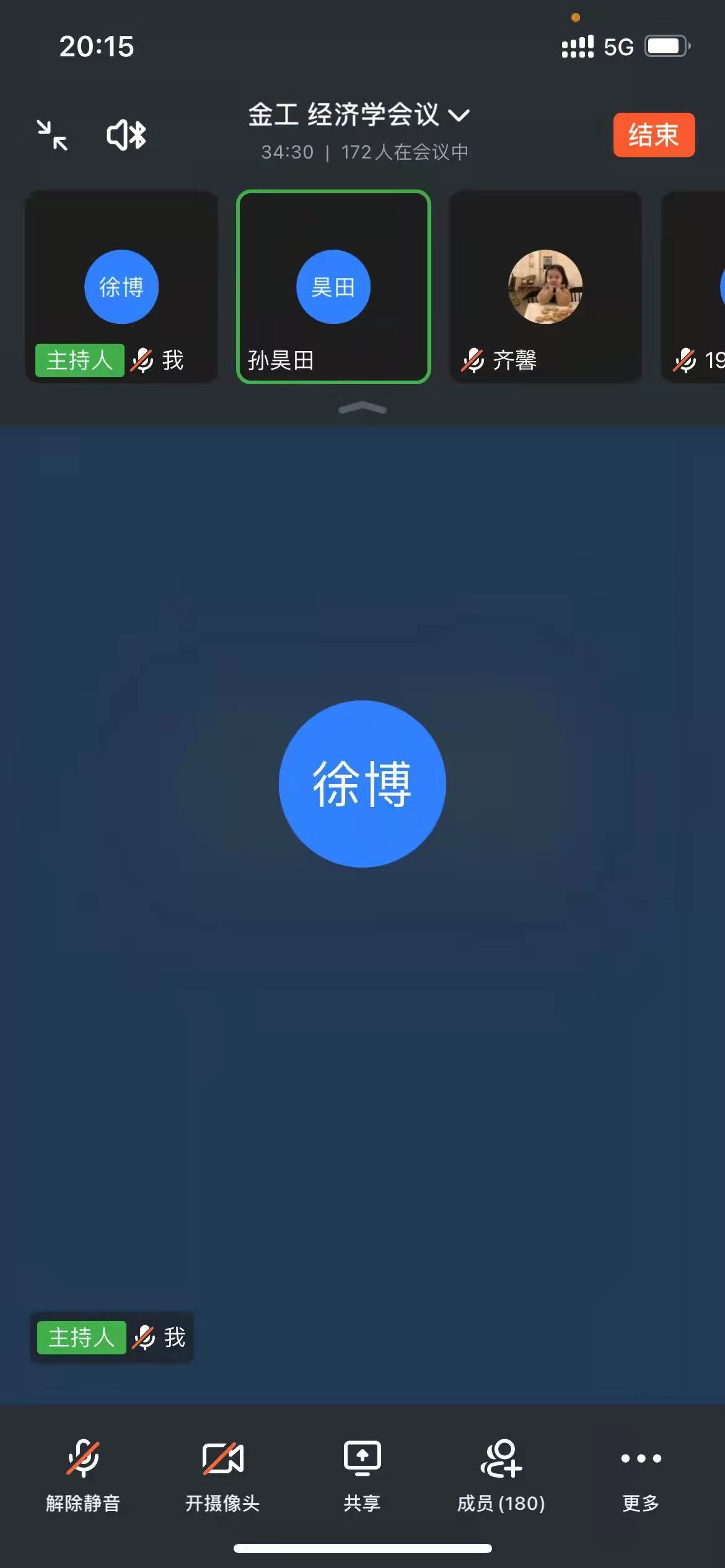
Task: Select 徐博's host video tile
Action: (121, 287)
